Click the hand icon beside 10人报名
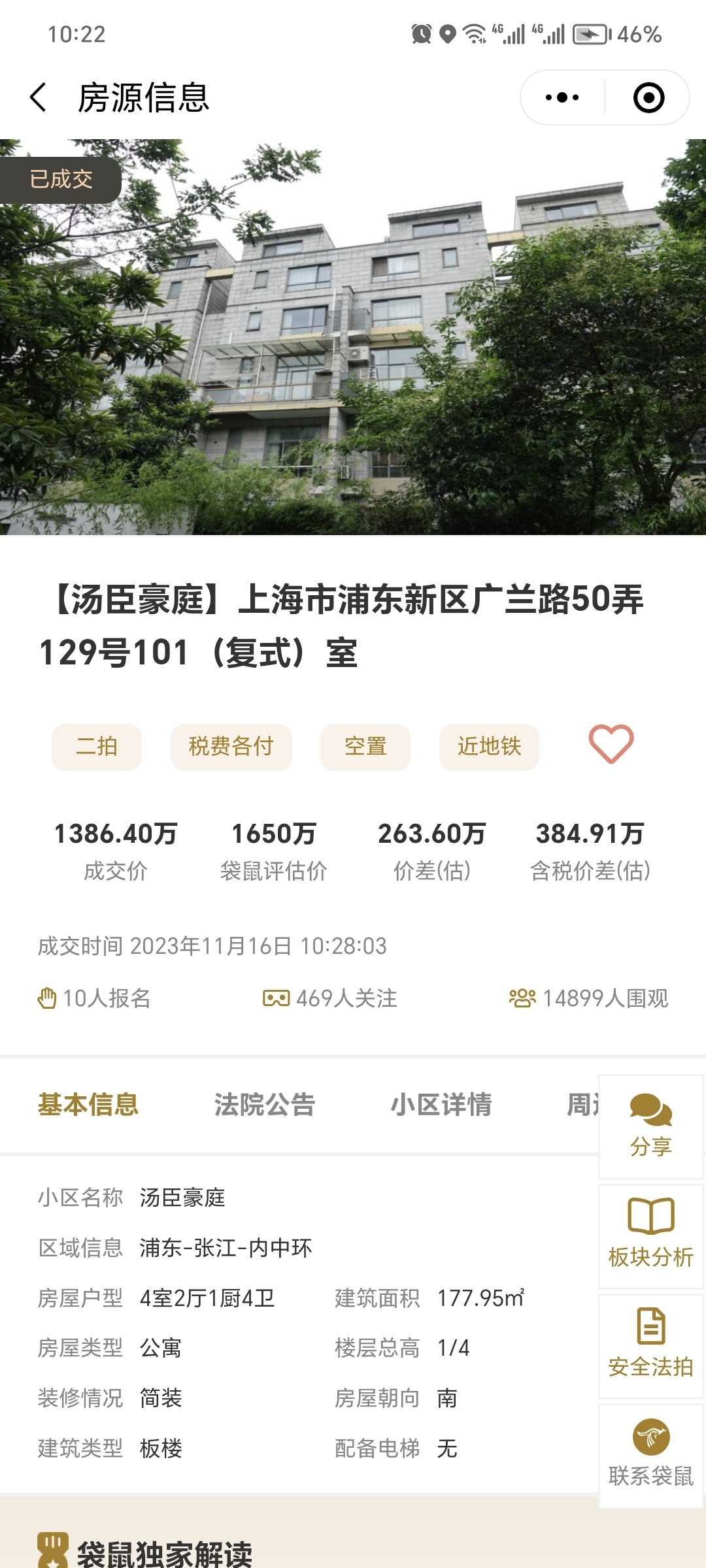Viewport: 706px width, 1568px height. [x=47, y=998]
